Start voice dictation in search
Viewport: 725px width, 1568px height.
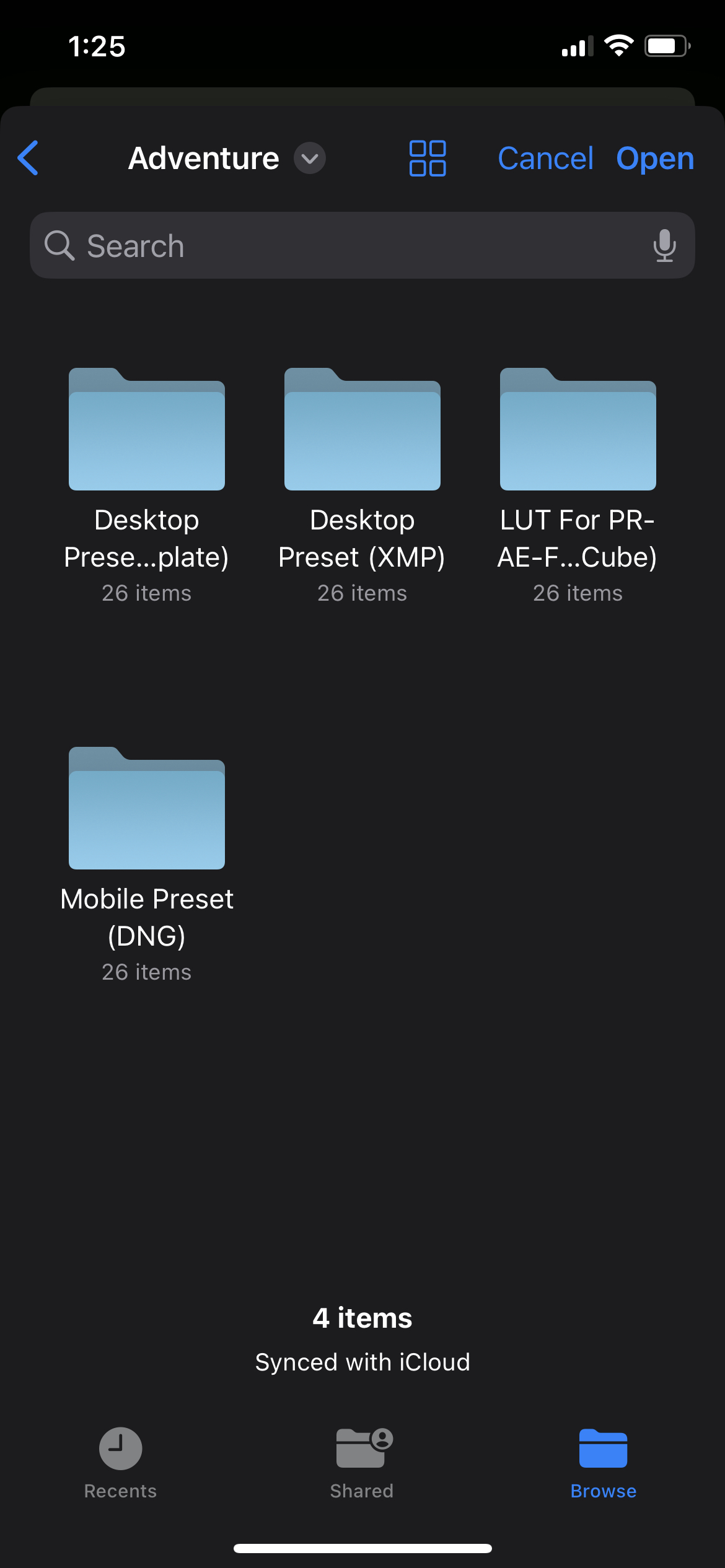pyautogui.click(x=664, y=245)
